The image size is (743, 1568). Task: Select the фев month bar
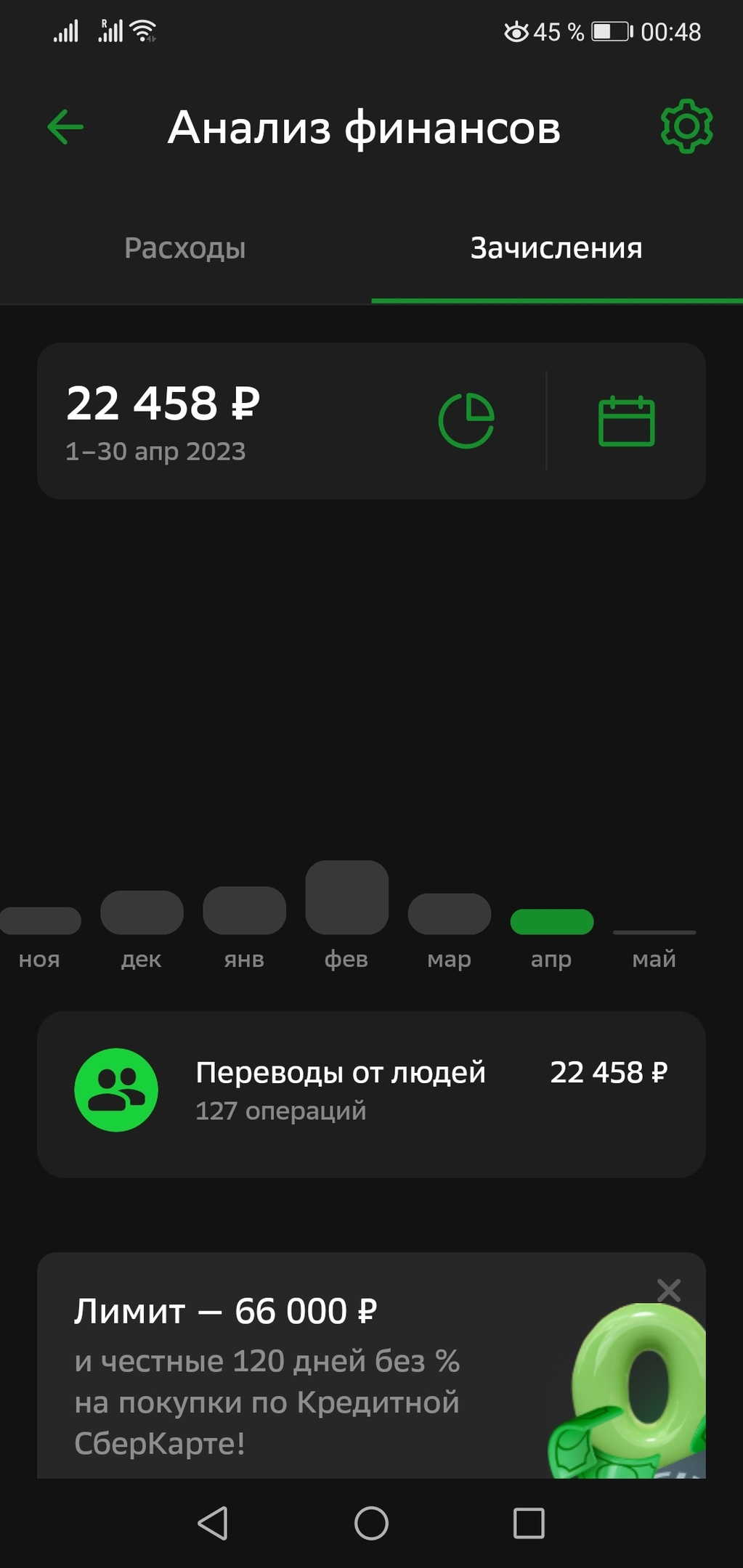click(346, 897)
